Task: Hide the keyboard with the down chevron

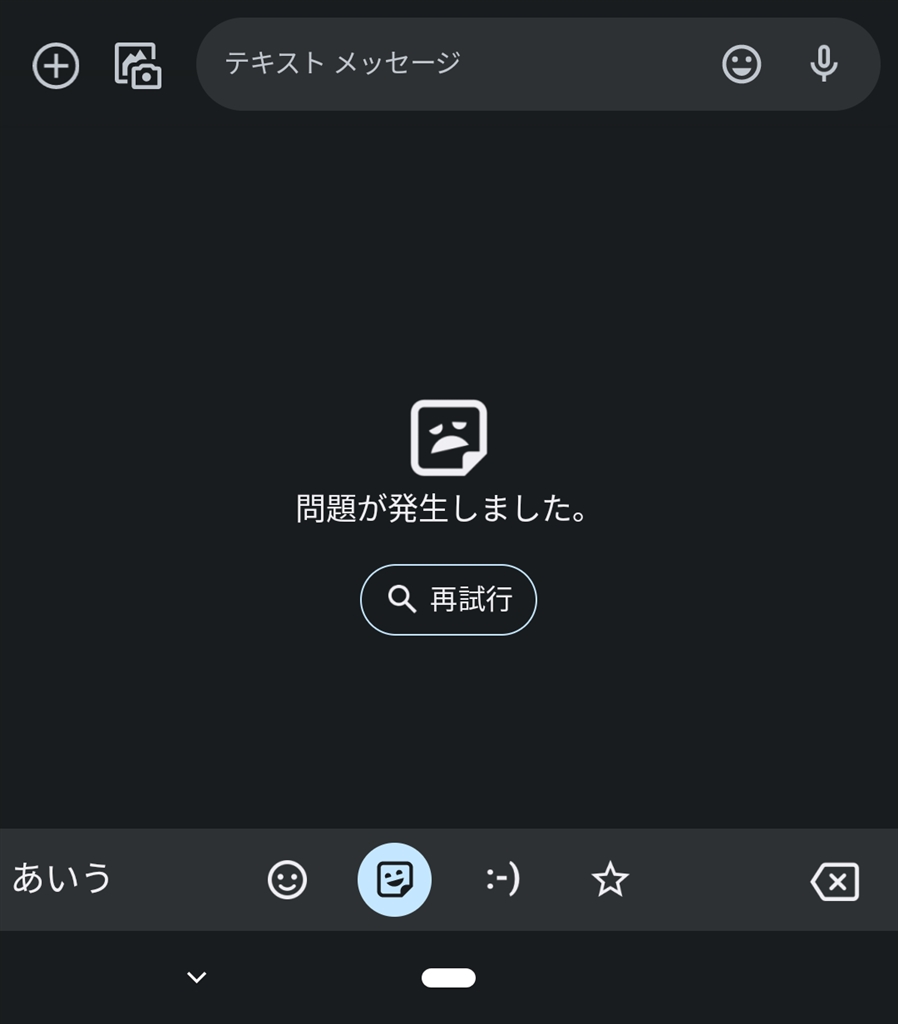Action: pyautogui.click(x=197, y=977)
